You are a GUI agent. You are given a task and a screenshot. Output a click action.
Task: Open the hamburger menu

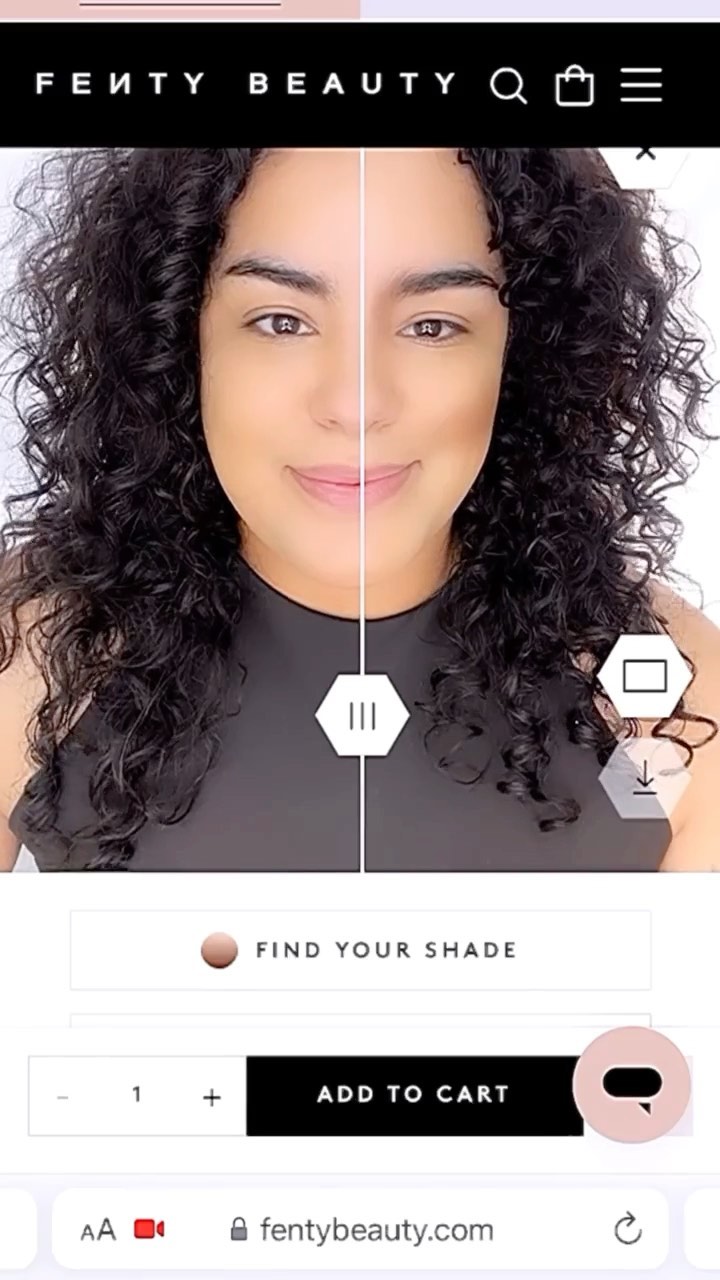[x=641, y=85]
